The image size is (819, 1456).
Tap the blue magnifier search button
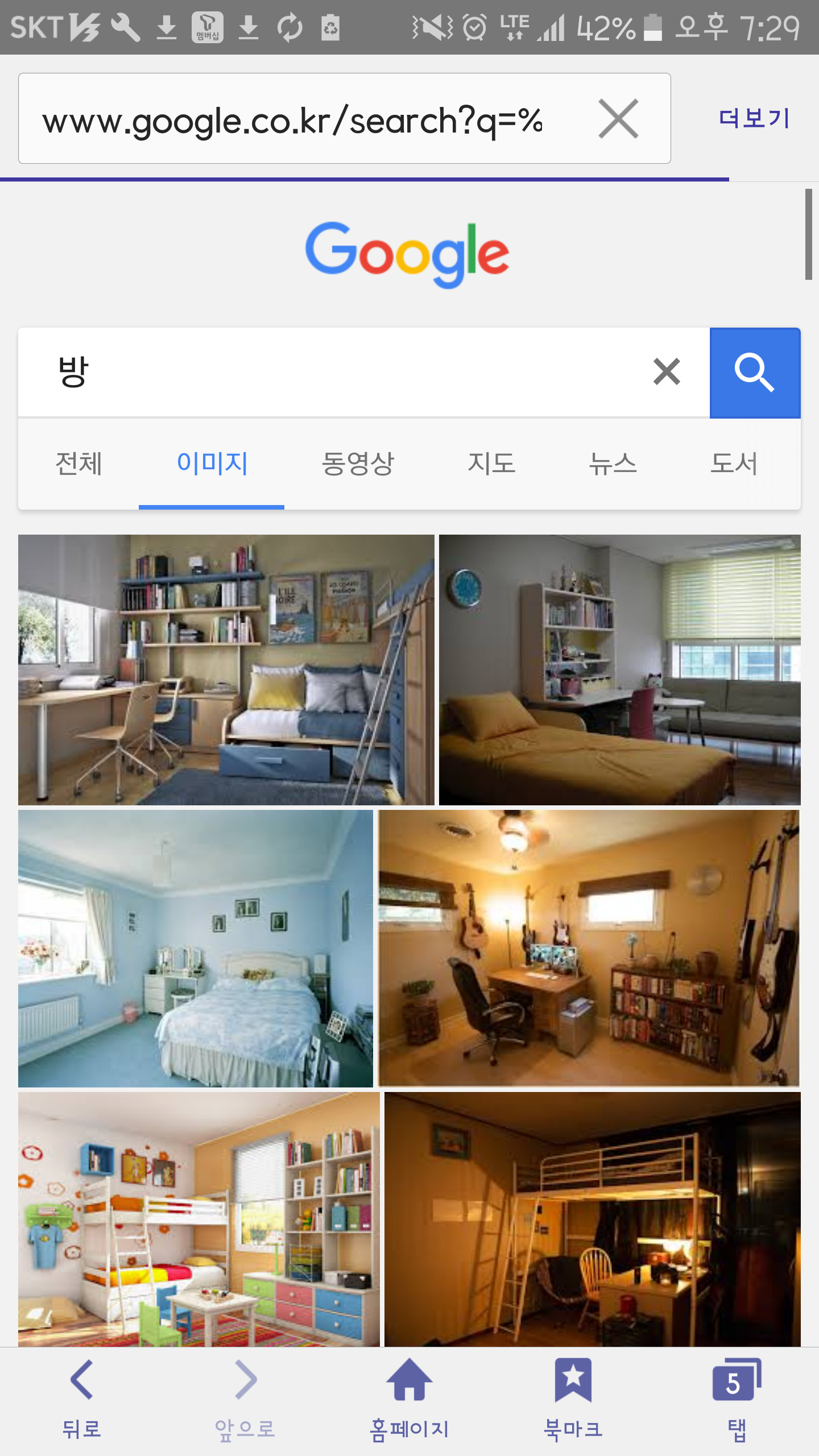tap(755, 373)
